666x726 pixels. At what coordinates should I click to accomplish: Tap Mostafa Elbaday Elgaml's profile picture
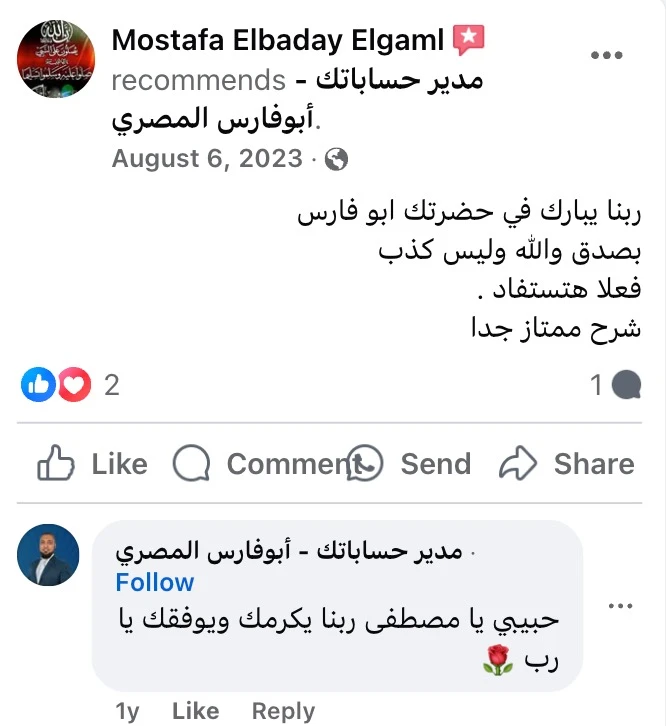[x=56, y=60]
